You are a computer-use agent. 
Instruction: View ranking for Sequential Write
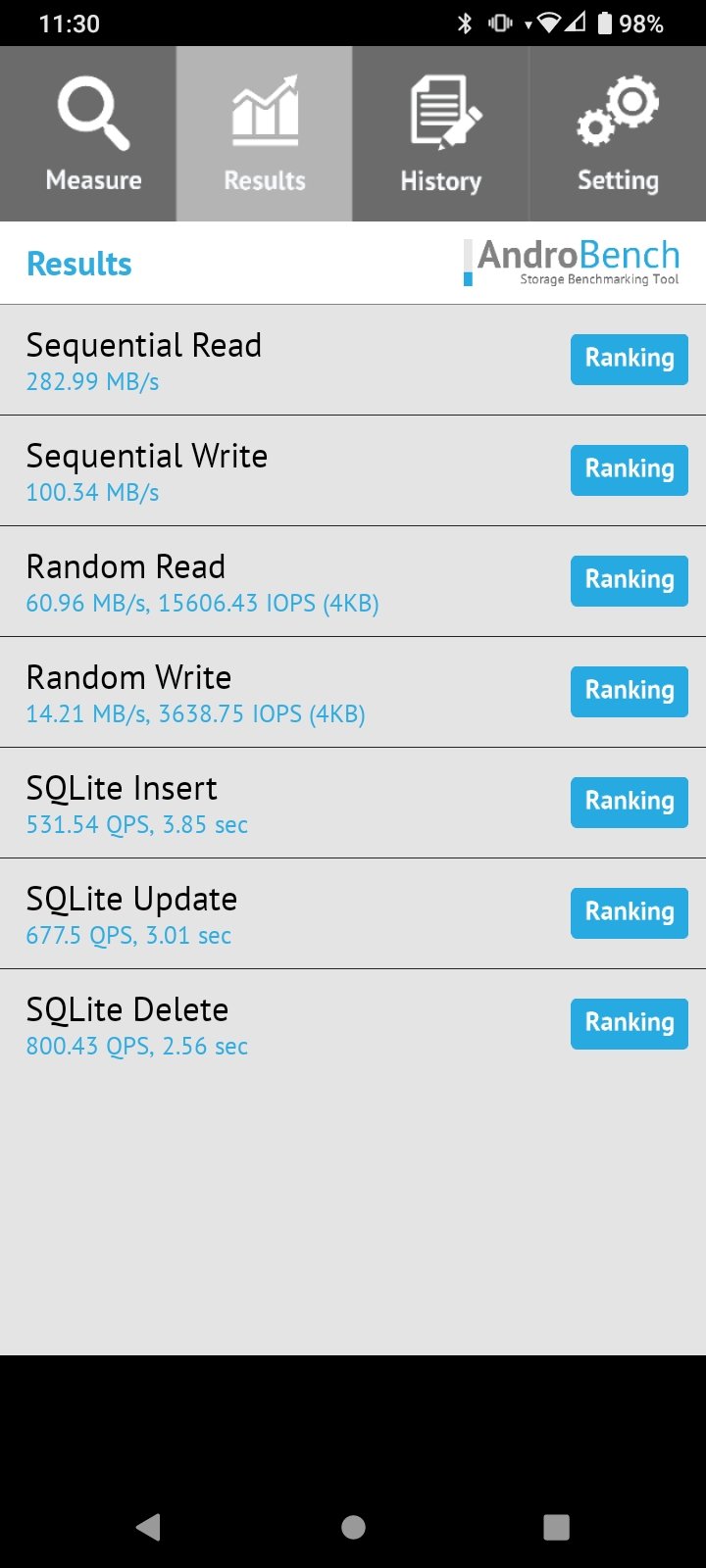[x=630, y=469]
